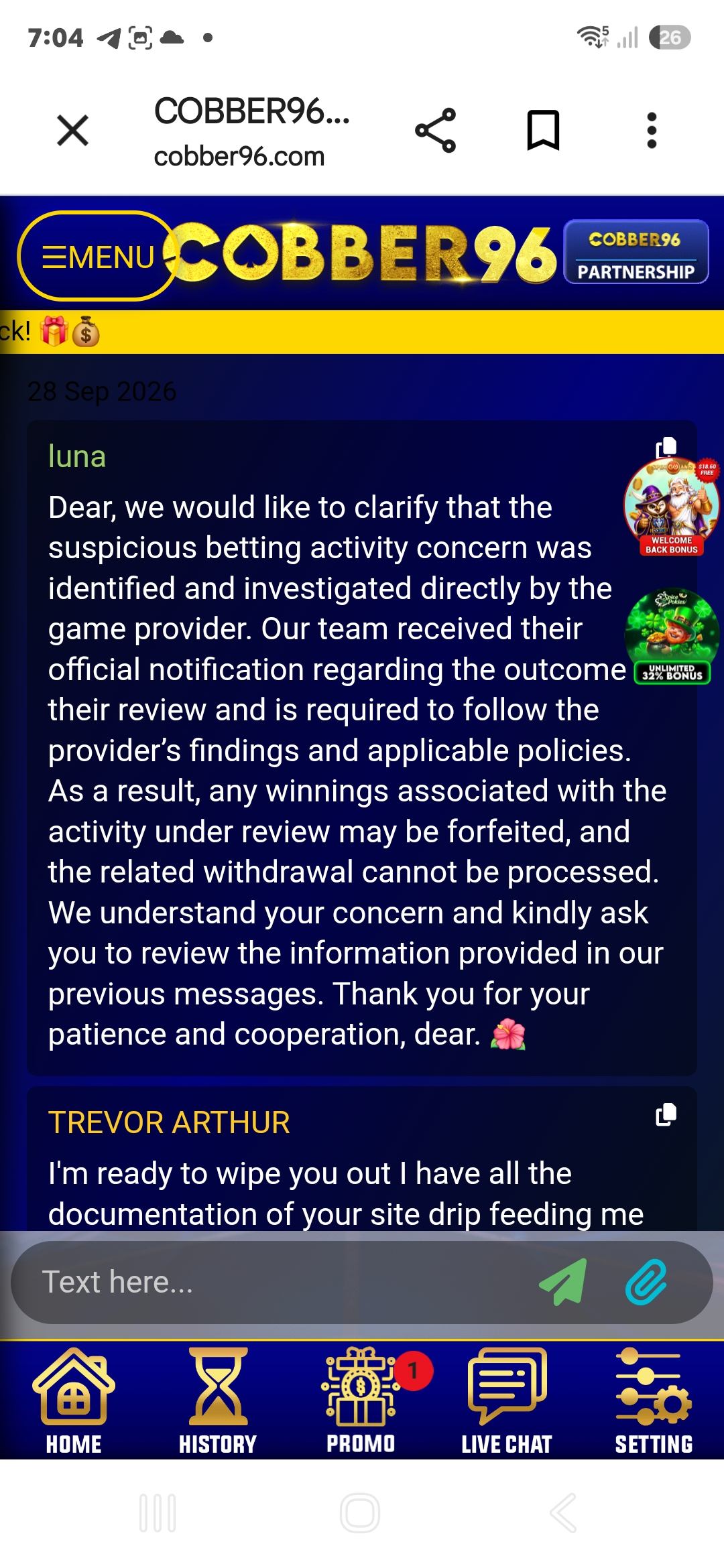Attach a file with the paperclip
The image size is (724, 1568).
(x=646, y=1282)
